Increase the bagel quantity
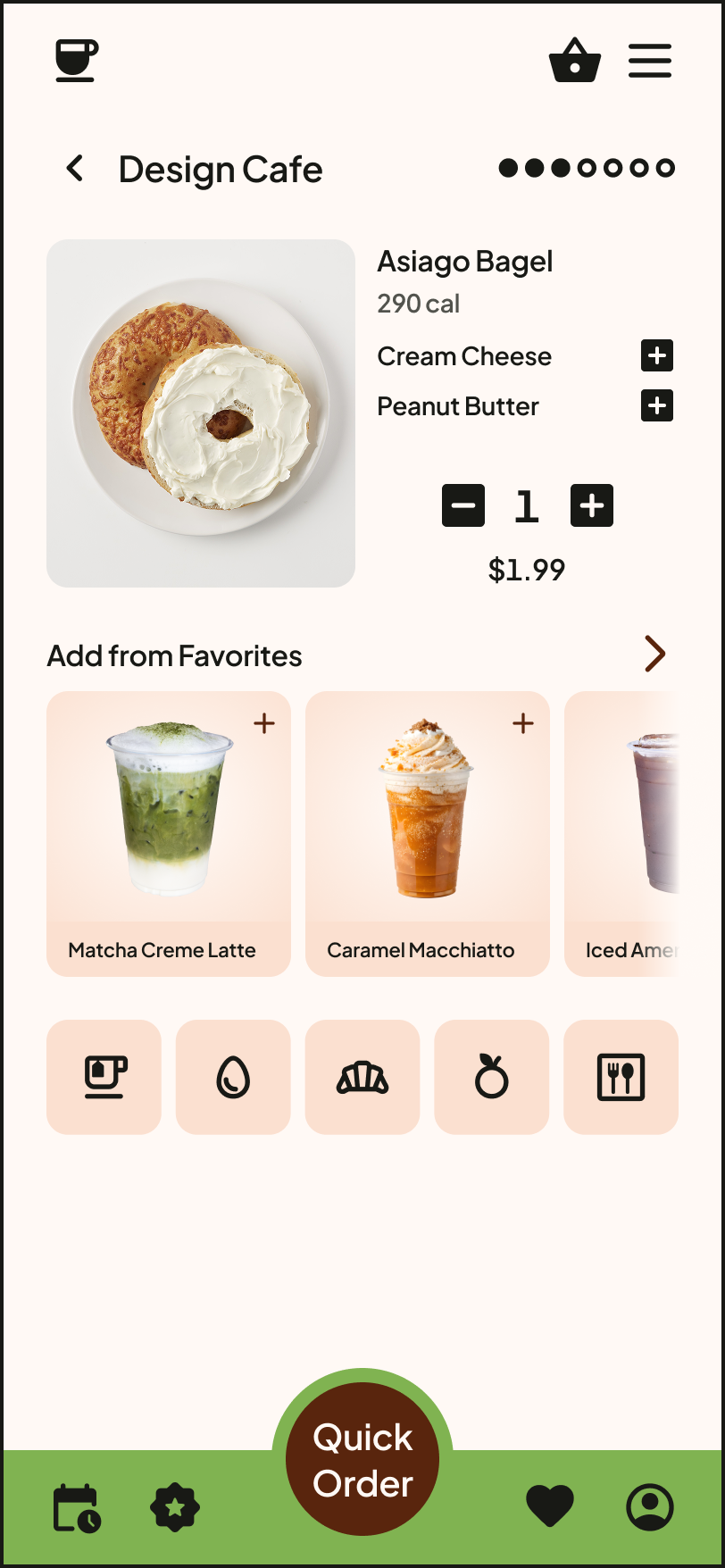This screenshot has width=725, height=1568. coord(592,505)
